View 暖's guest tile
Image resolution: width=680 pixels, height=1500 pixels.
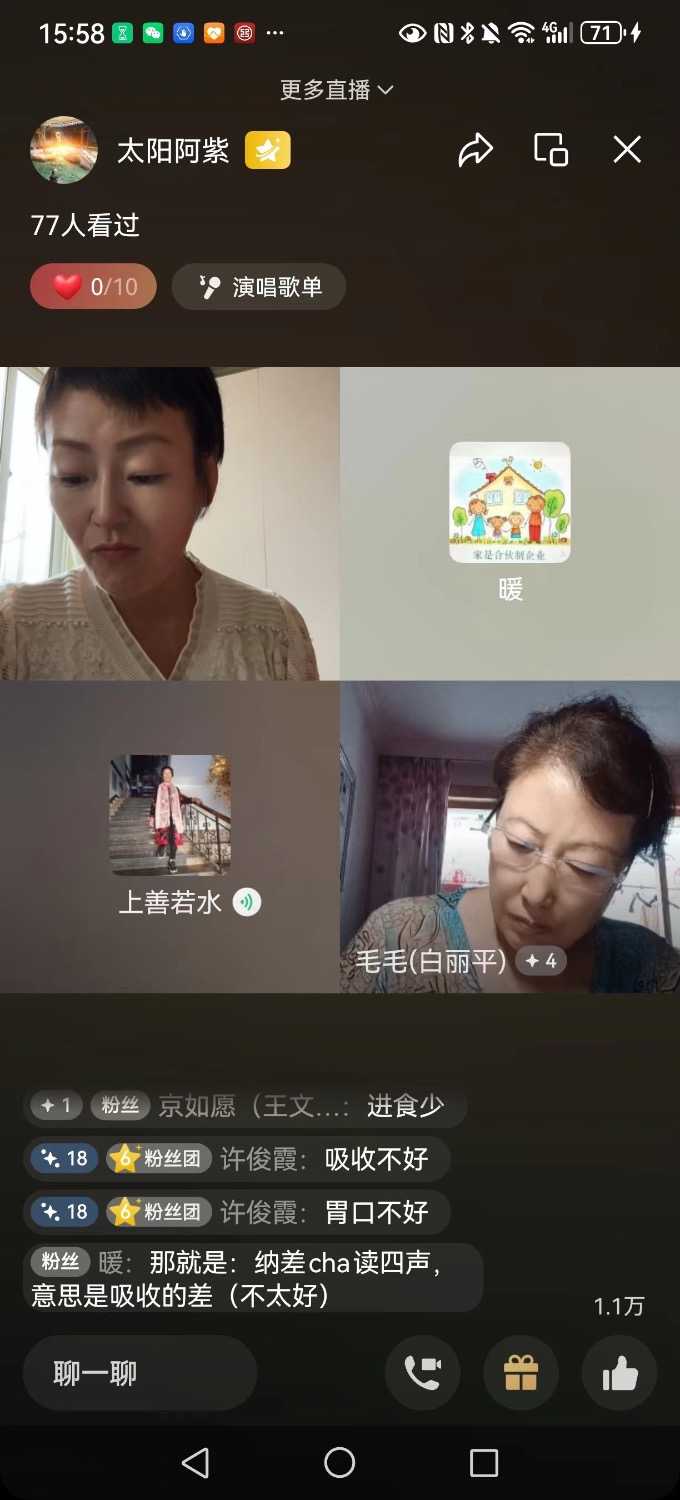(x=510, y=523)
